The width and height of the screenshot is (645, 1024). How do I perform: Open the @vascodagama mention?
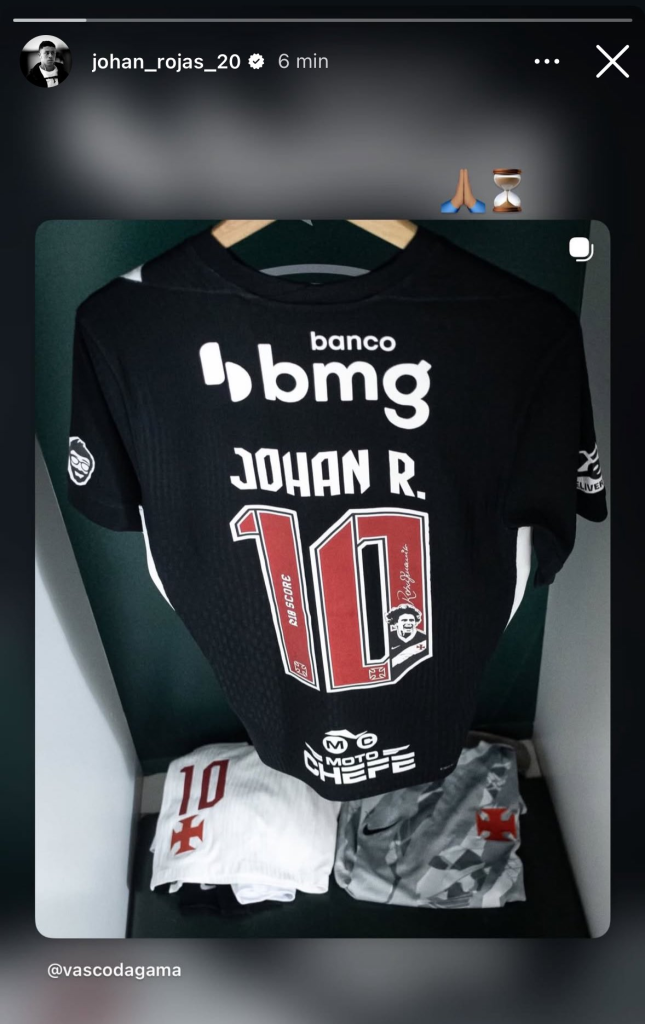(115, 970)
